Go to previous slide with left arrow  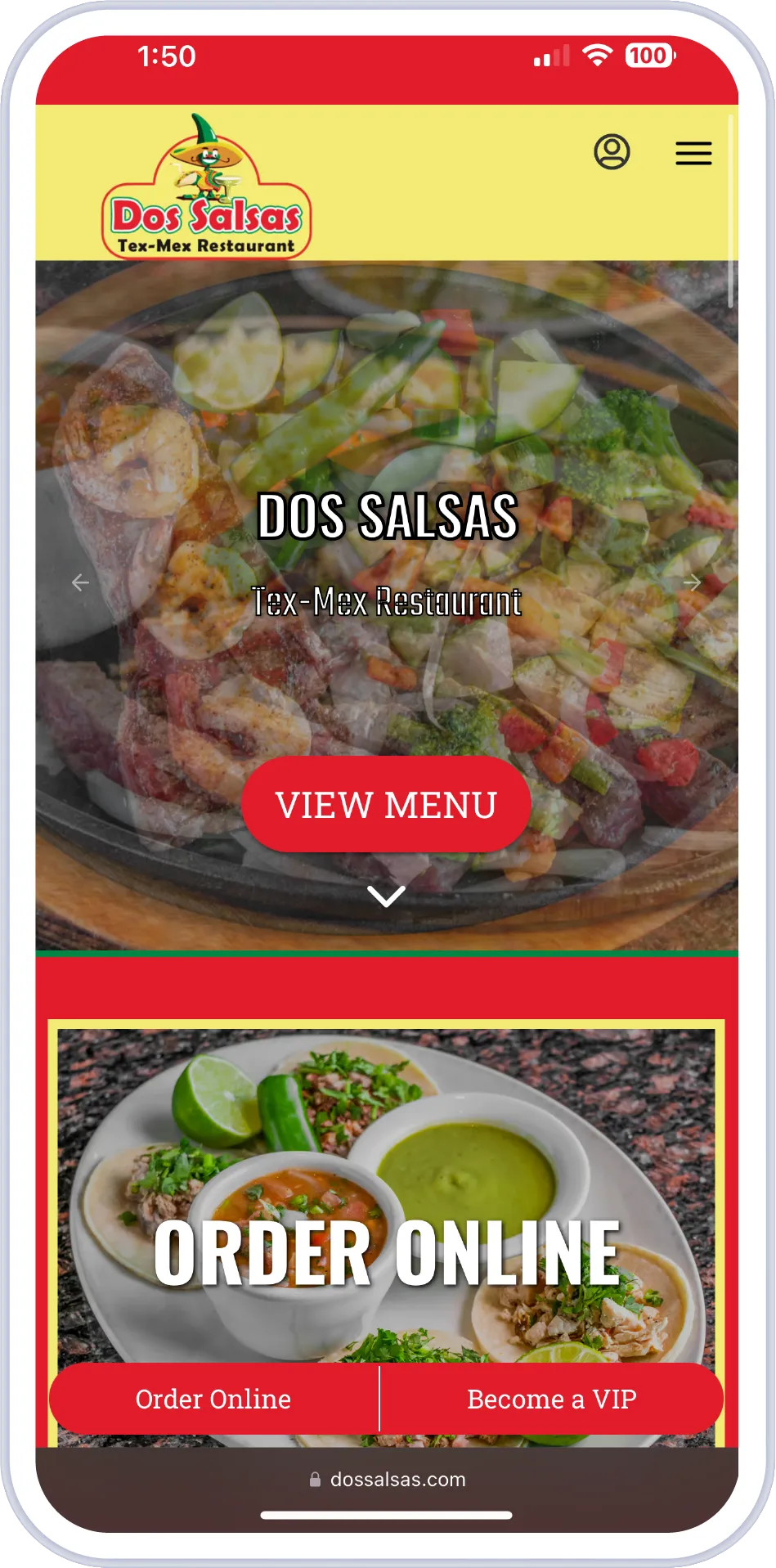(80, 582)
